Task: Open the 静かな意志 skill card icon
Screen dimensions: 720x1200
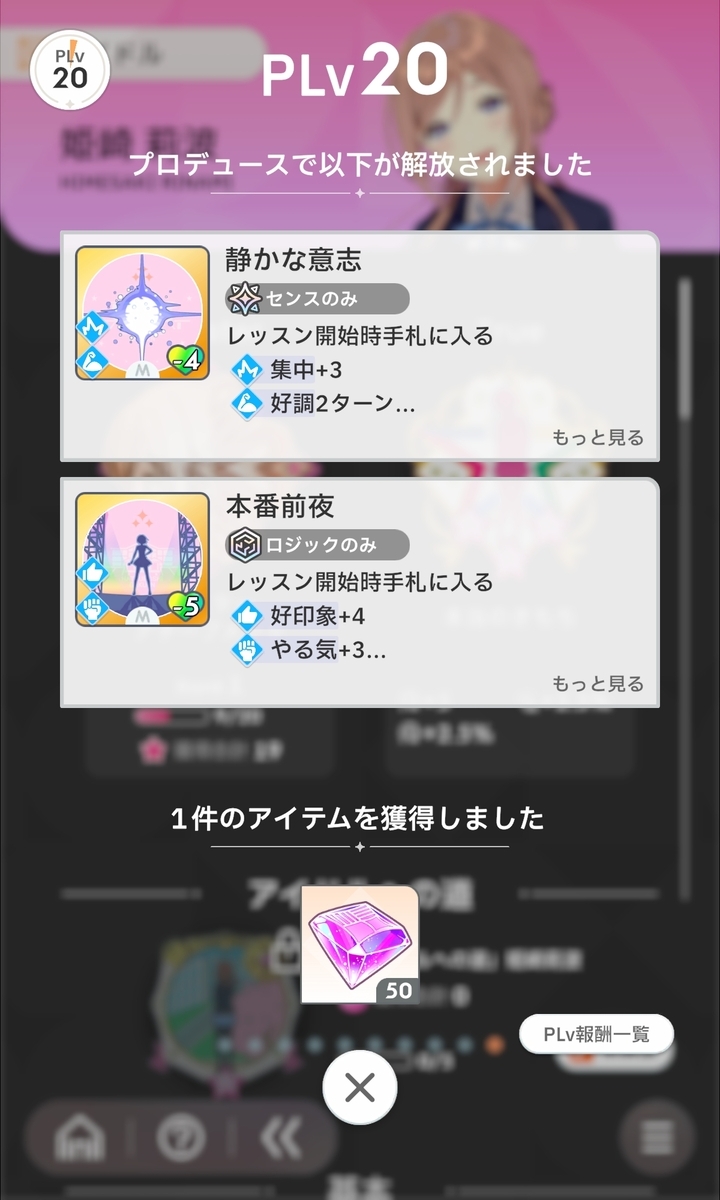Action: 142,313
